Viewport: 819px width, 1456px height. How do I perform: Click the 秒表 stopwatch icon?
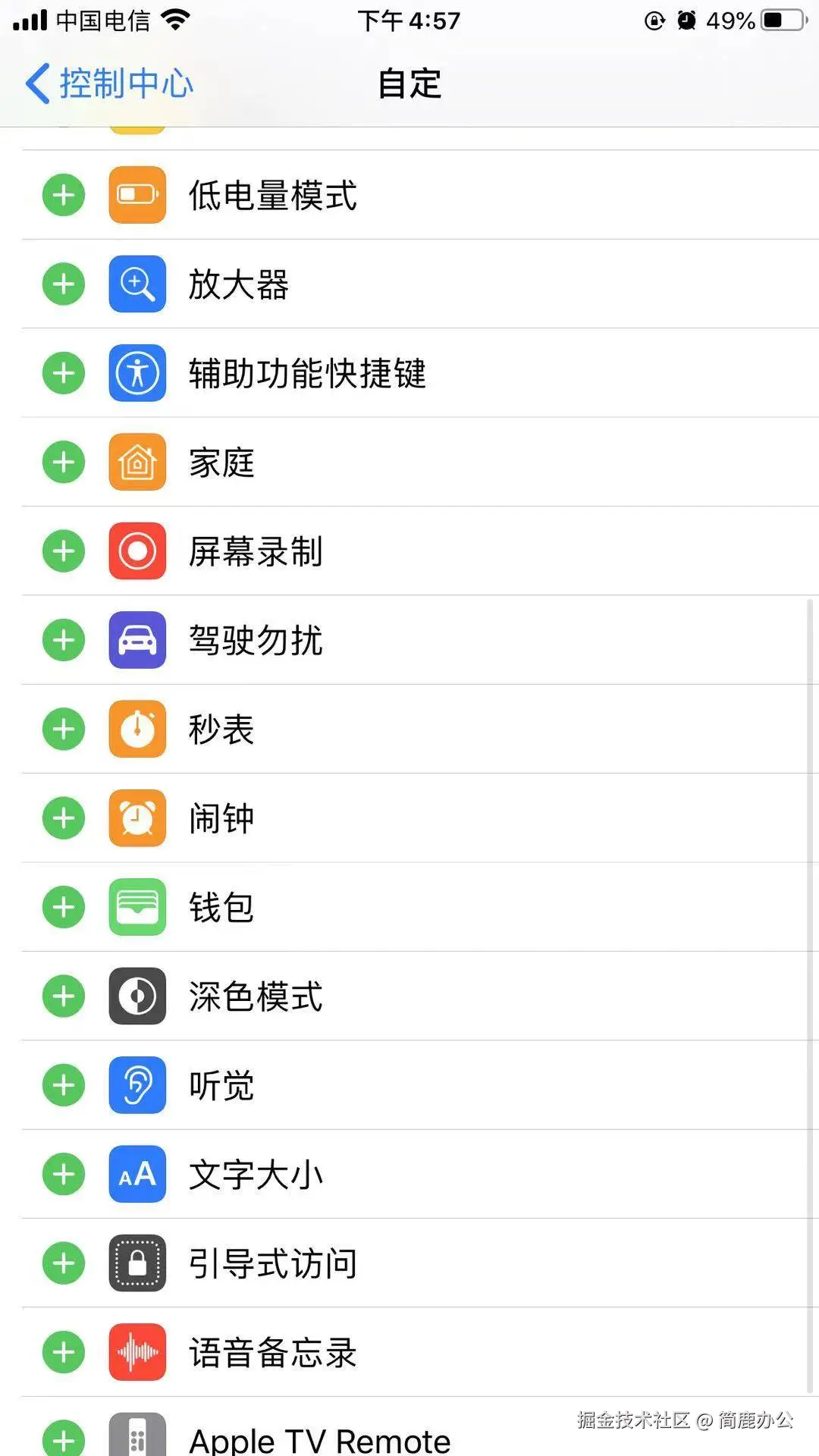pyautogui.click(x=137, y=729)
